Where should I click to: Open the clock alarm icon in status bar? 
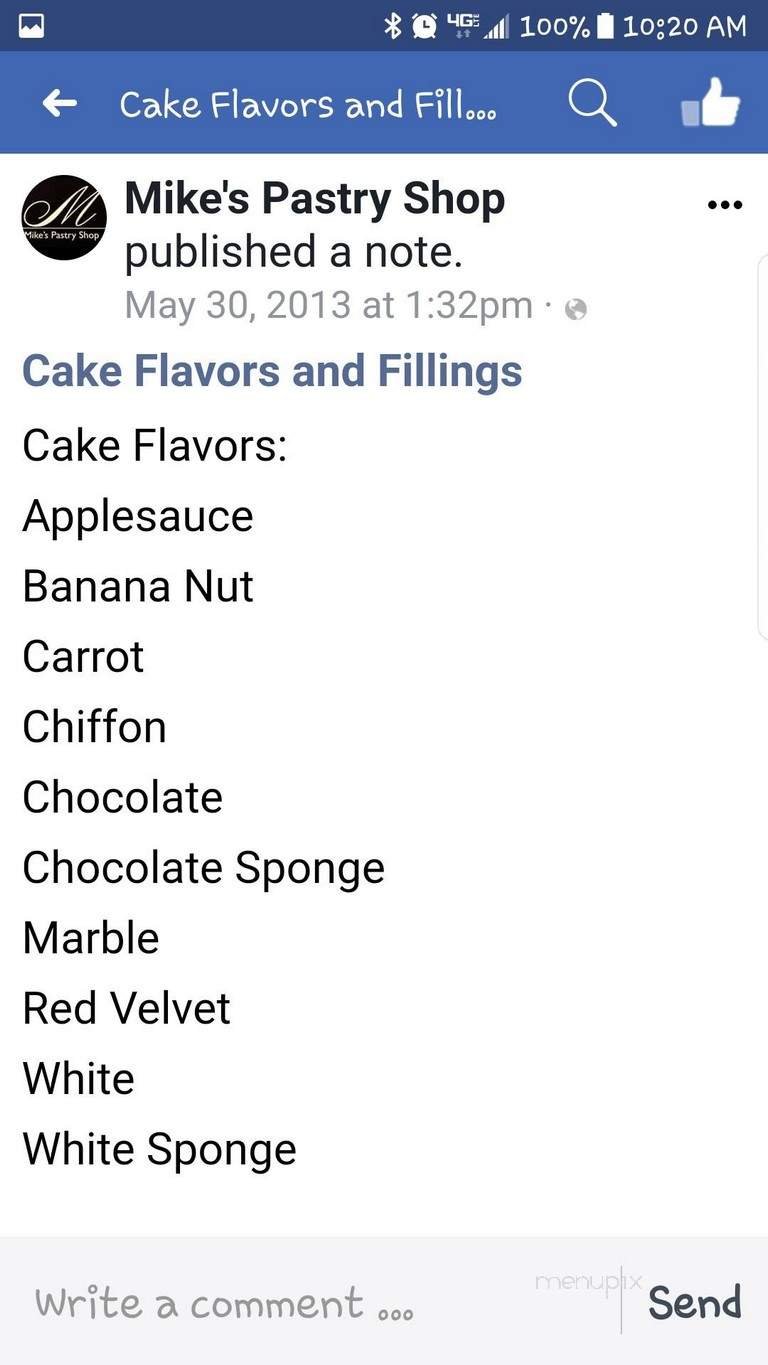point(421,25)
